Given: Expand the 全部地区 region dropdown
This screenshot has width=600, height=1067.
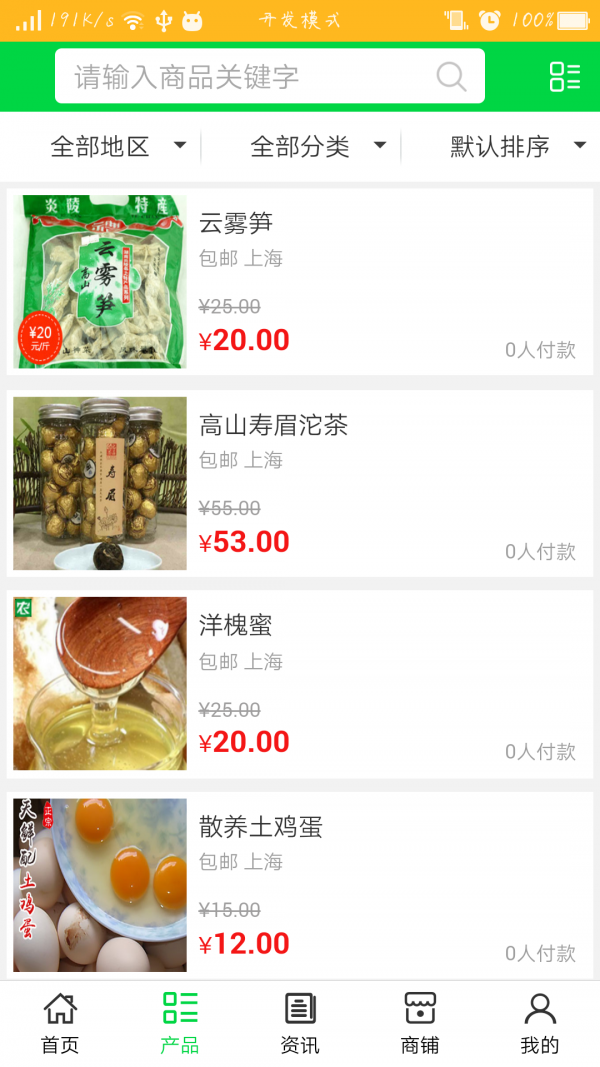Looking at the screenshot, I should [x=118, y=147].
